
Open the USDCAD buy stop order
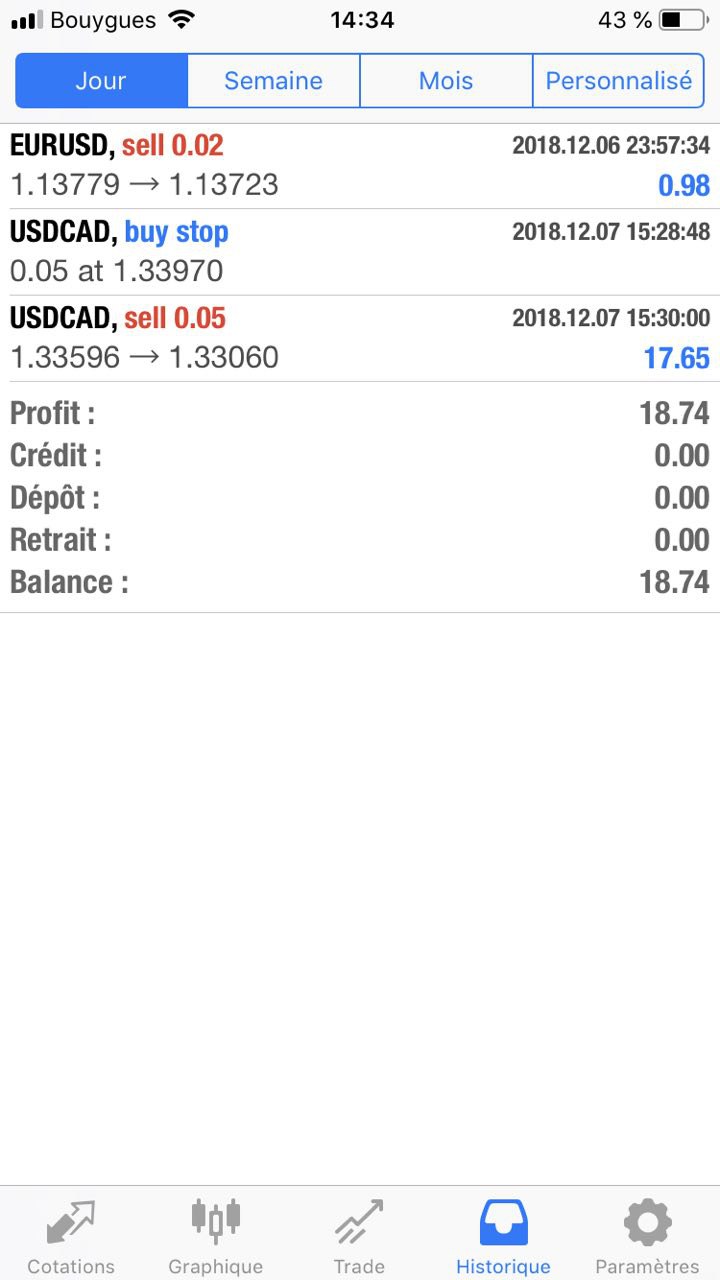click(360, 252)
